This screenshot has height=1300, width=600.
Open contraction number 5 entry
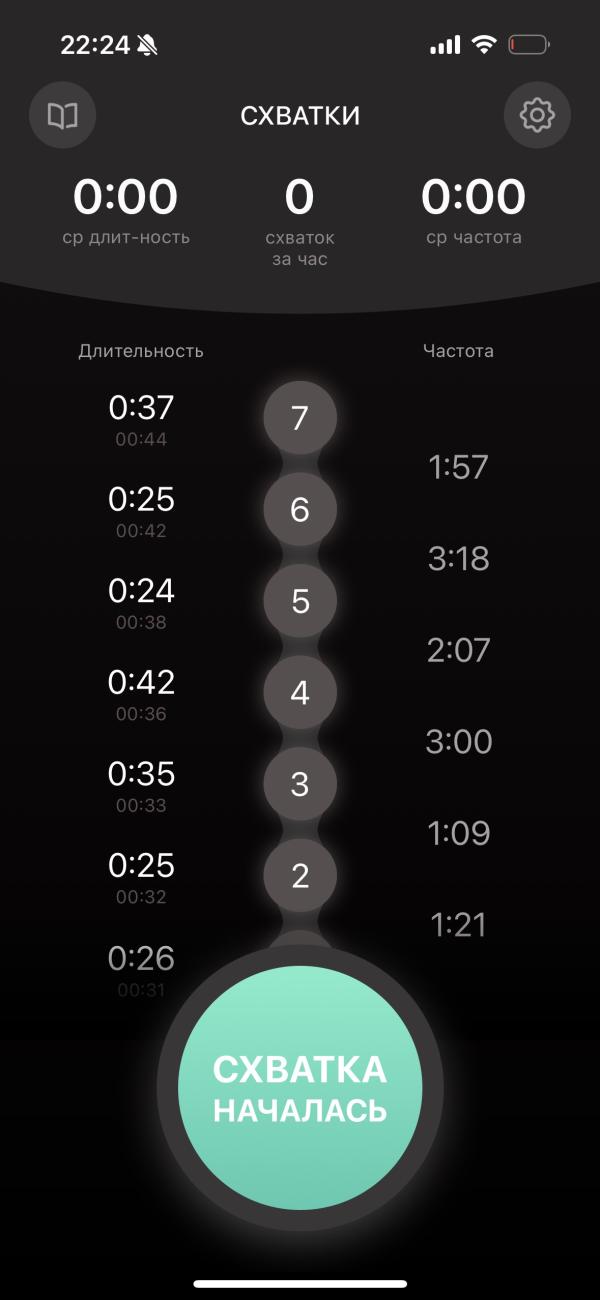tap(300, 601)
